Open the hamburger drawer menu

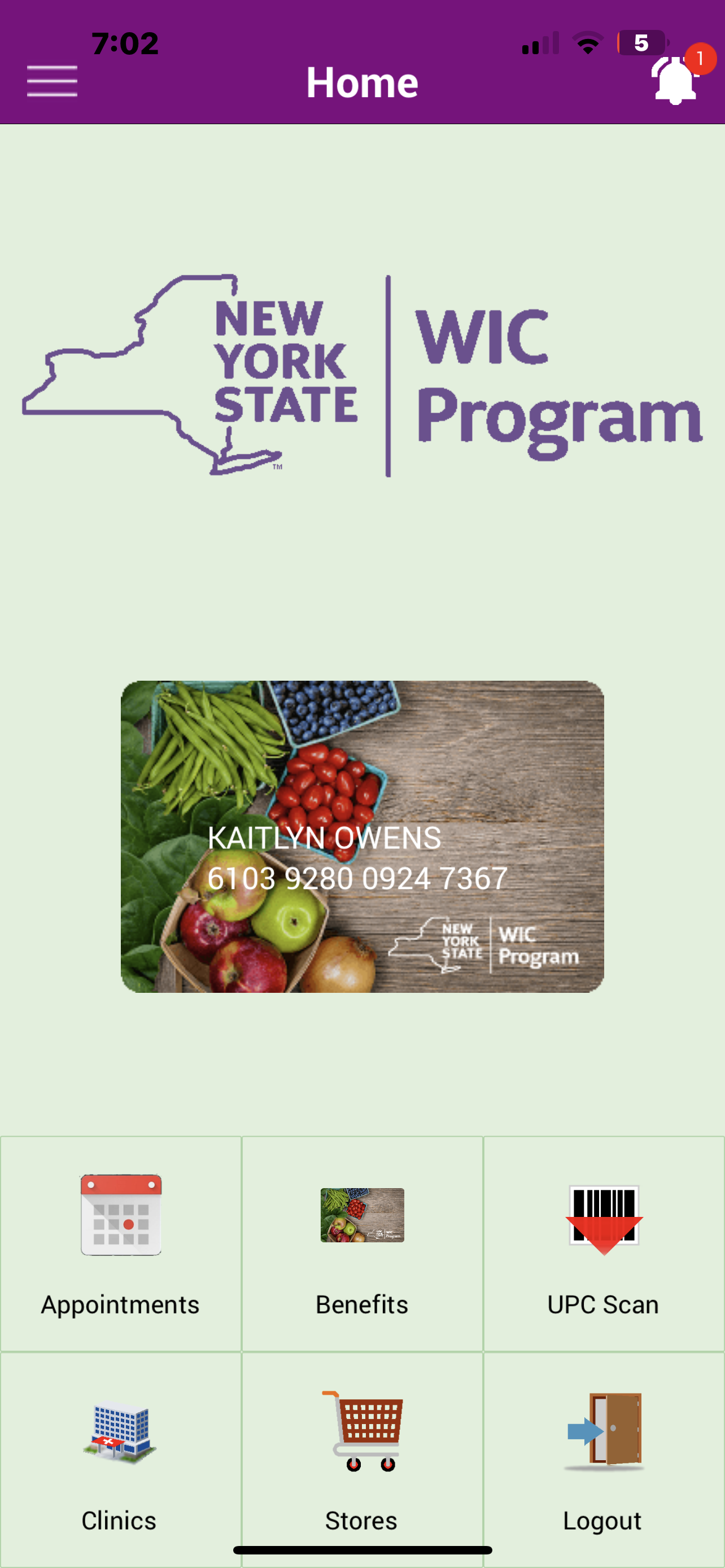(x=53, y=81)
